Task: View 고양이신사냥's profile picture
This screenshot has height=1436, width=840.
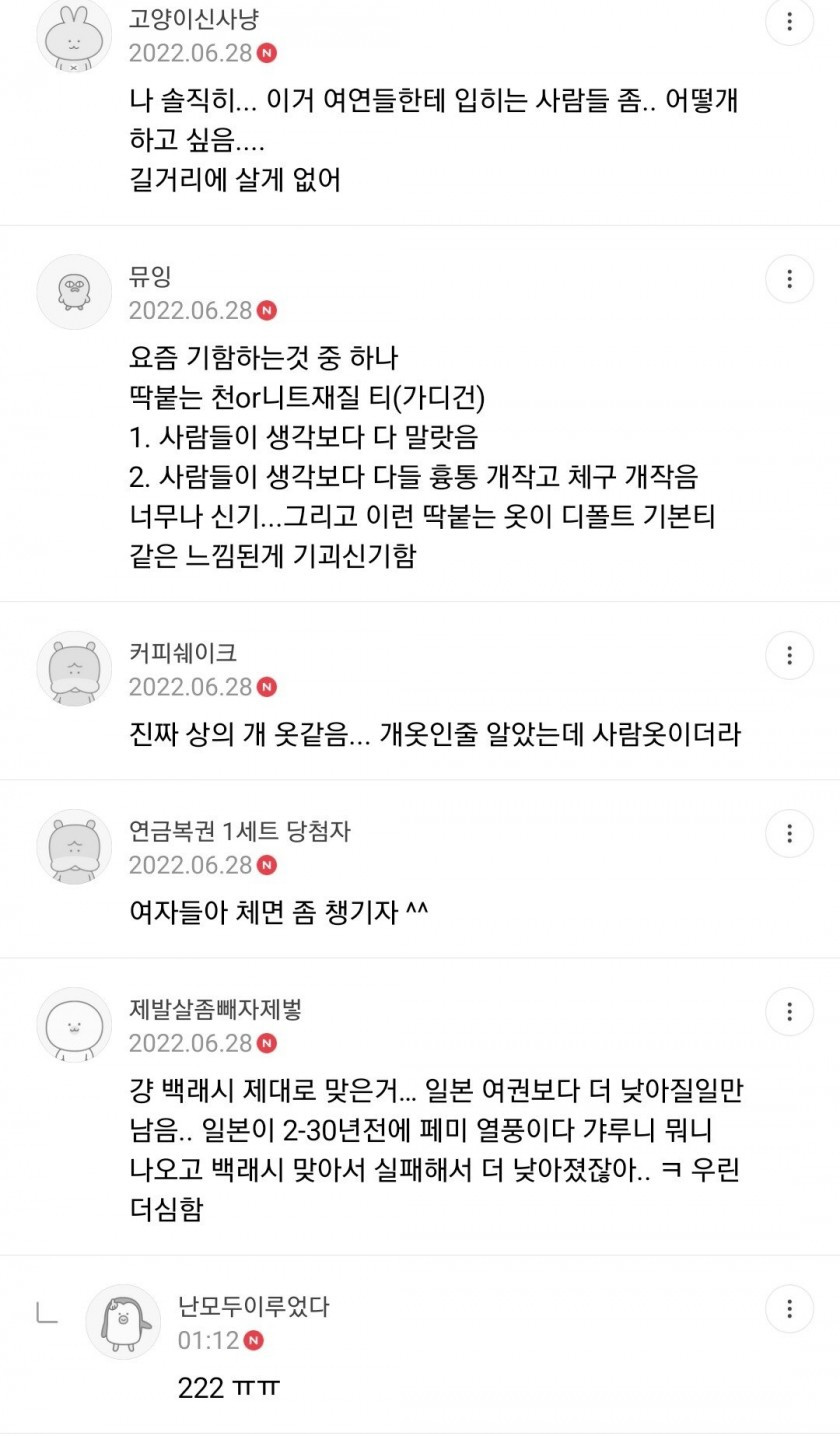Action: coord(74,35)
